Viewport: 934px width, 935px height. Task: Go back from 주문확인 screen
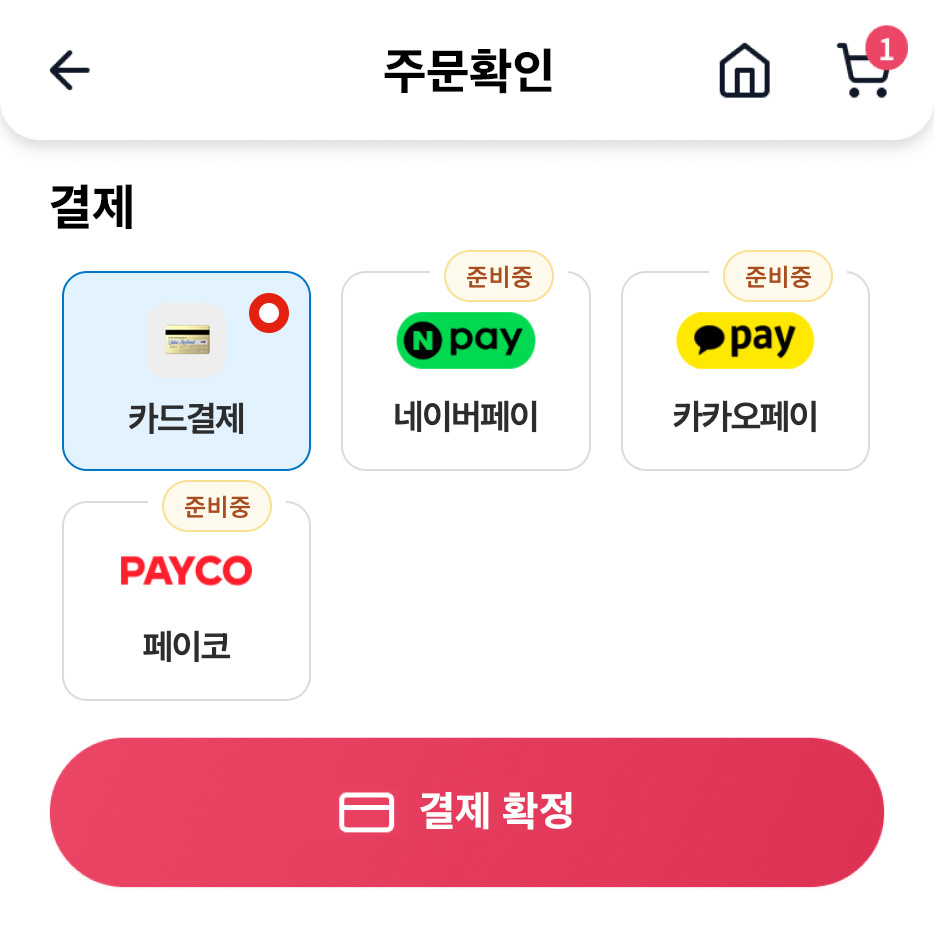[x=69, y=71]
